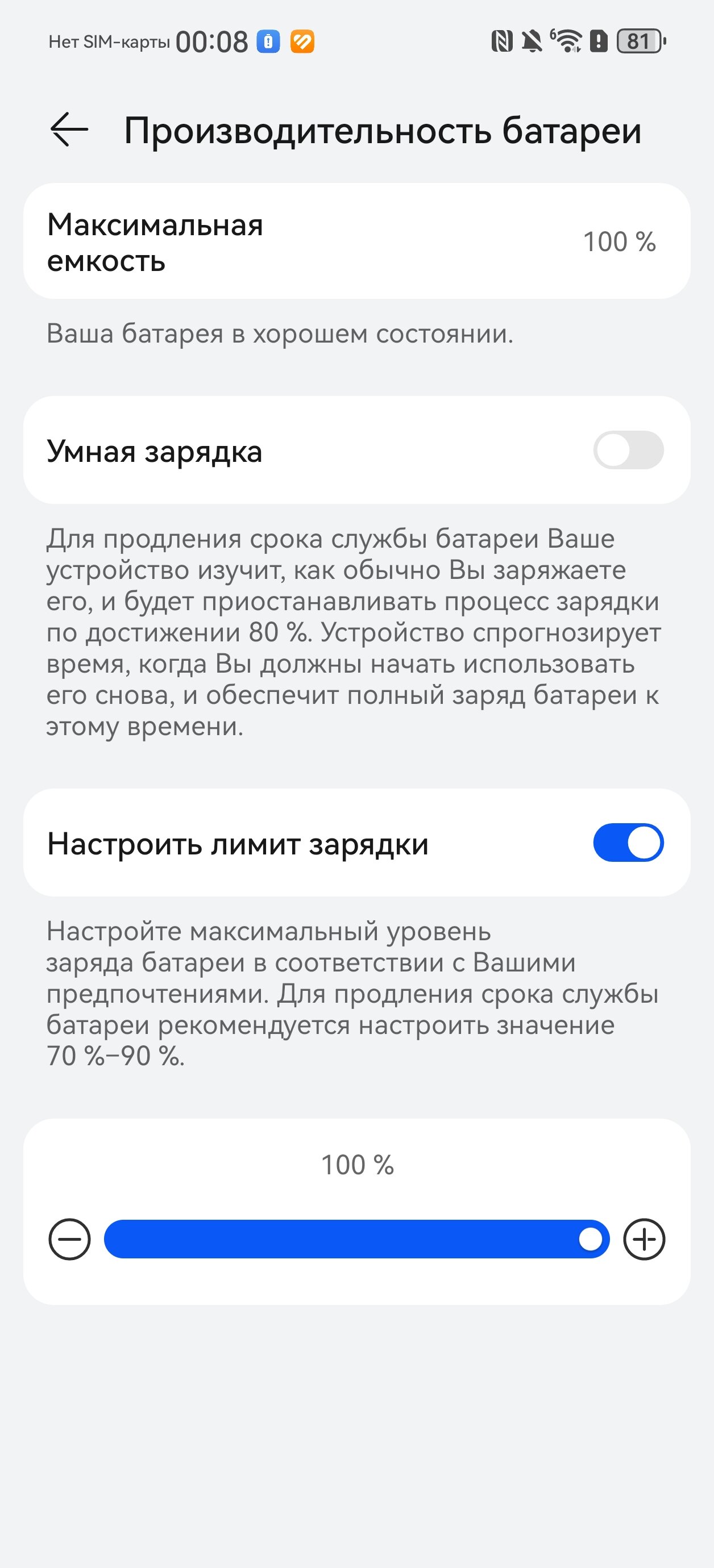Tap the middle of the charge limit slider
This screenshot has height=1568, width=714.
coord(357,1238)
